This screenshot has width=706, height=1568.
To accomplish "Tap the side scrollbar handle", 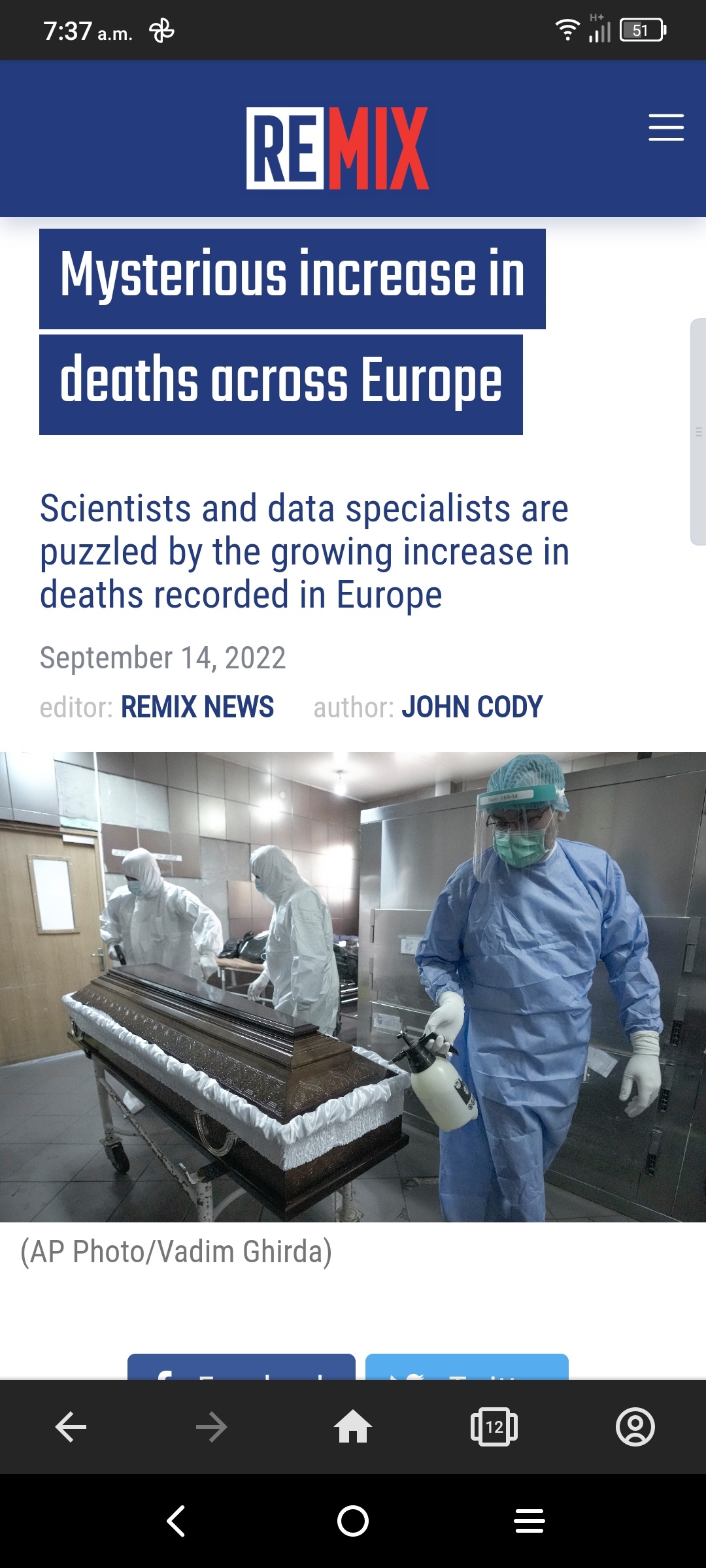I will coord(698,432).
